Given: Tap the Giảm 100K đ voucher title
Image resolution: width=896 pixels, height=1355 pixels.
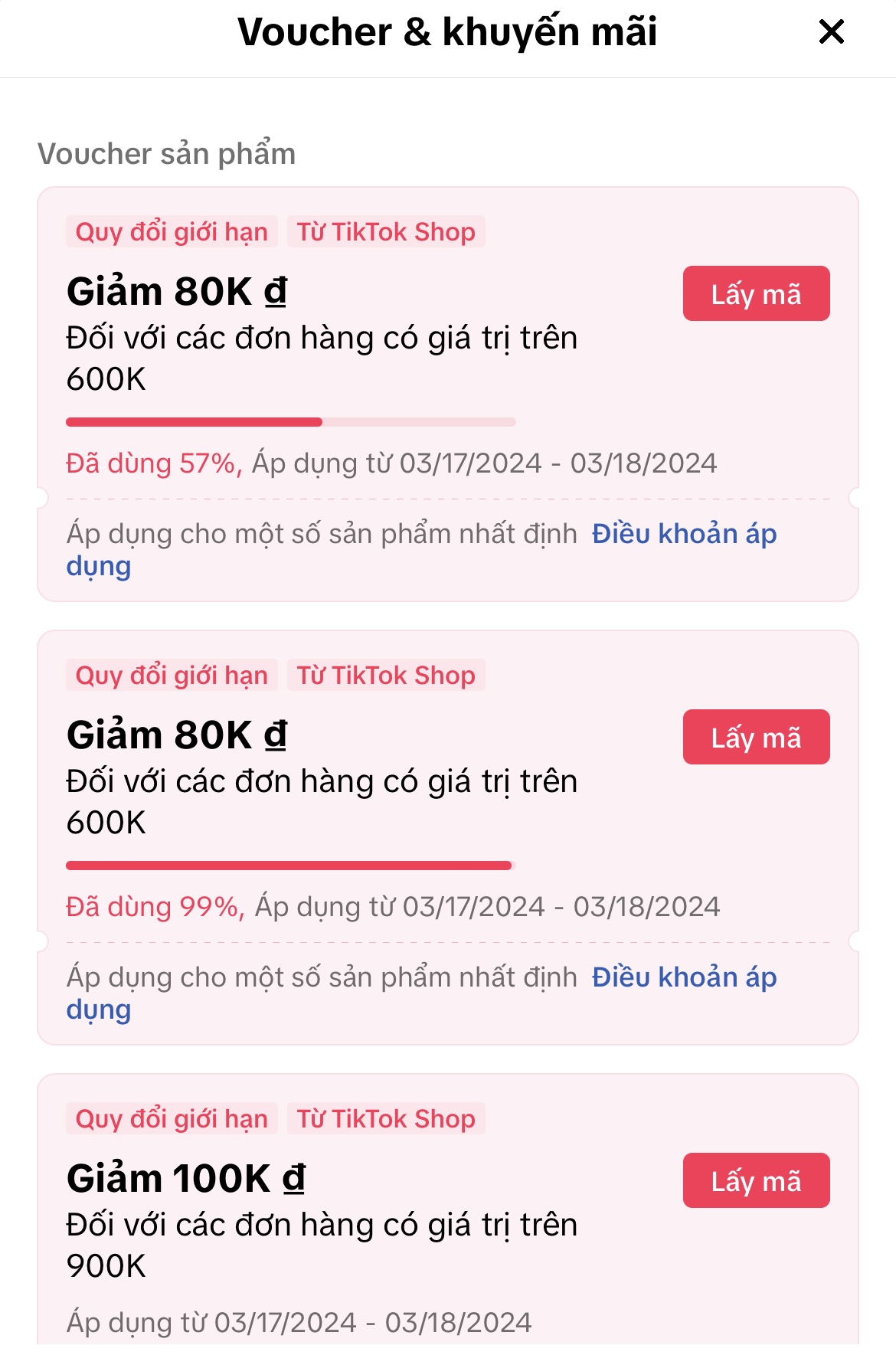Looking at the screenshot, I should [x=188, y=1179].
